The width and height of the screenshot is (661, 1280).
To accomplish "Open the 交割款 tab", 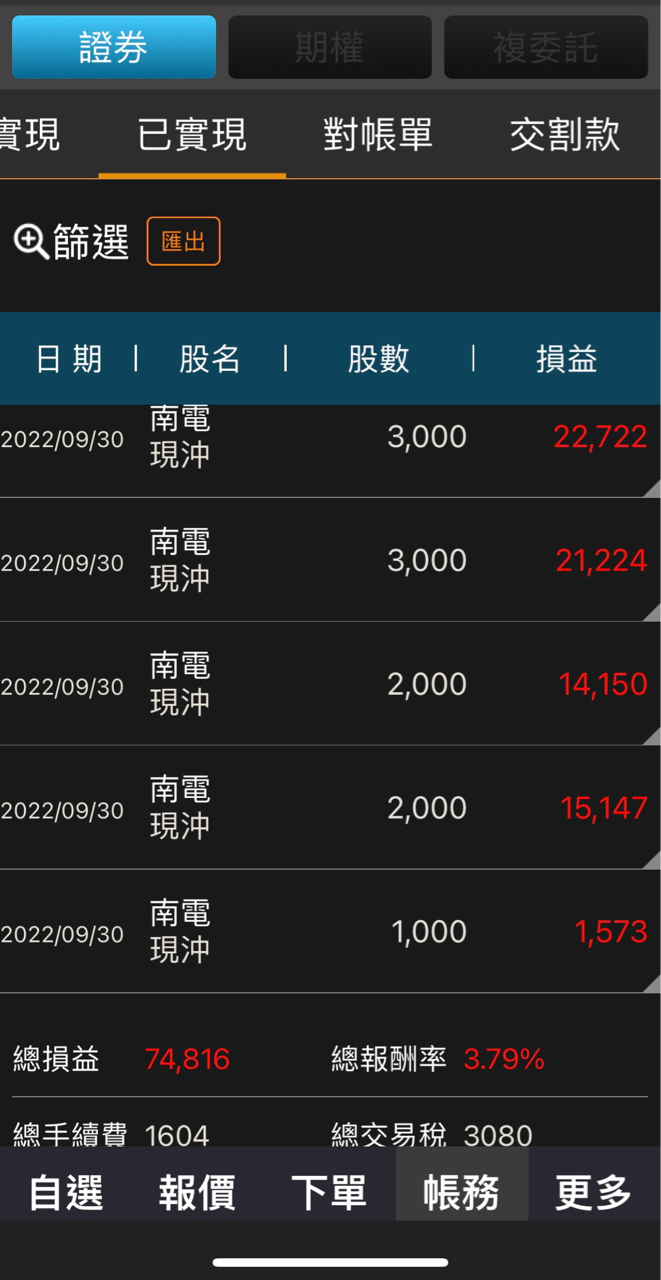I will tap(565, 135).
